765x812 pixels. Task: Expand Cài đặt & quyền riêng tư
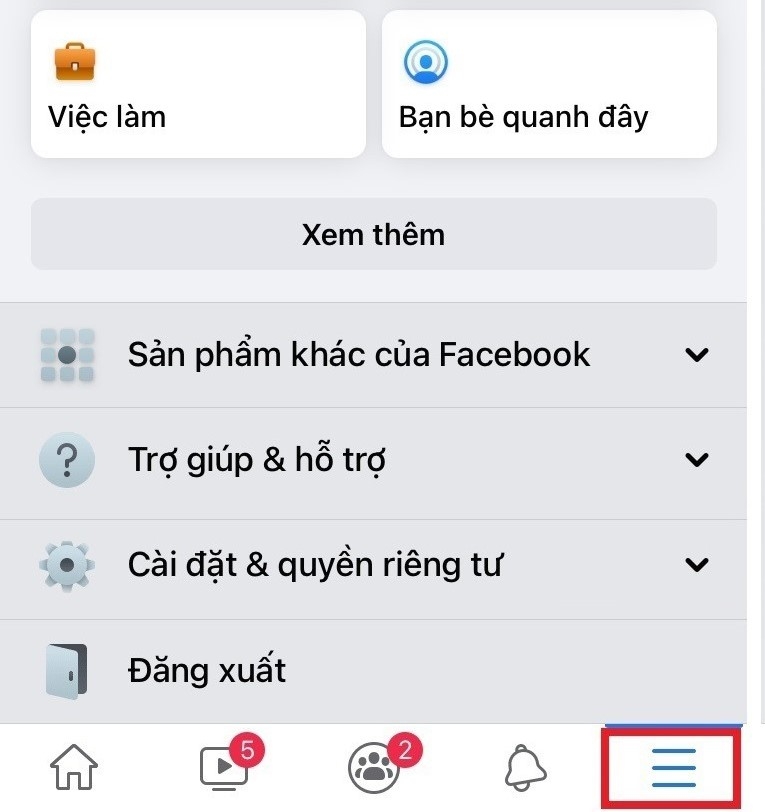[373, 565]
